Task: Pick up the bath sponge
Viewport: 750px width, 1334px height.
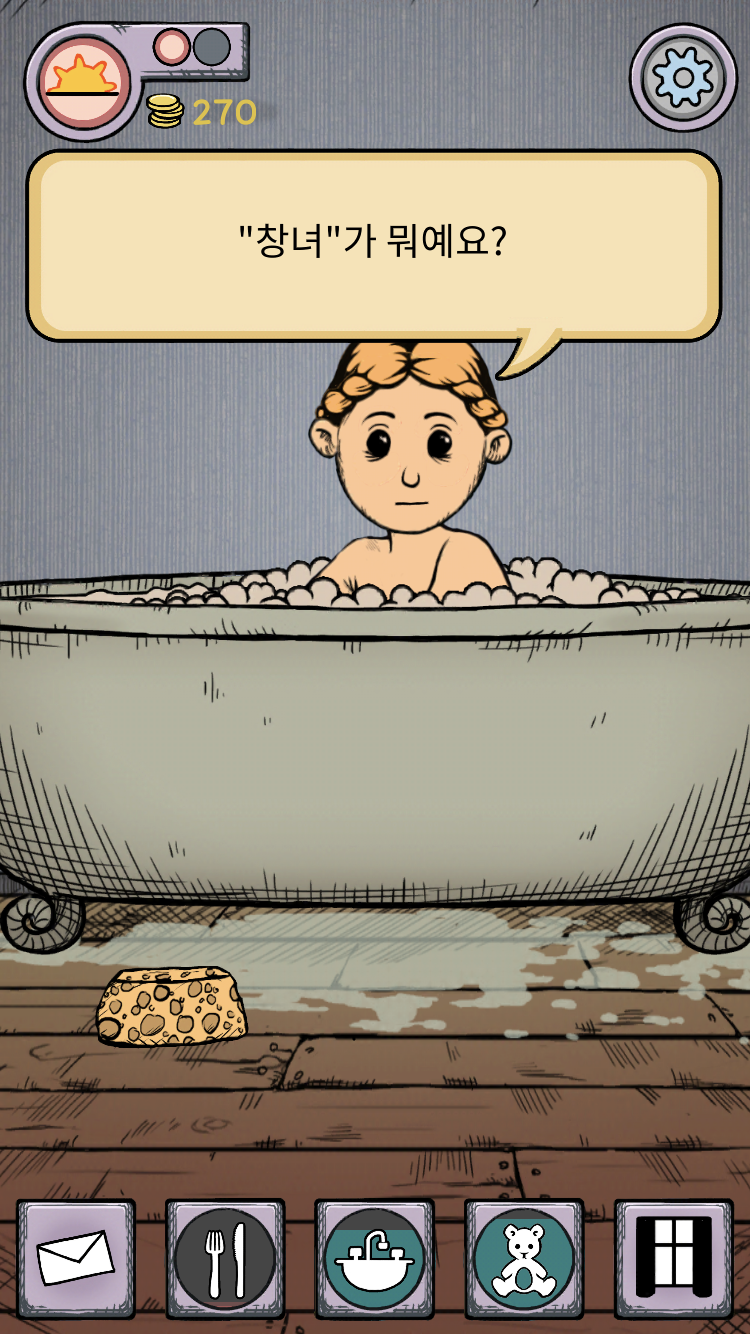Action: tap(171, 1005)
